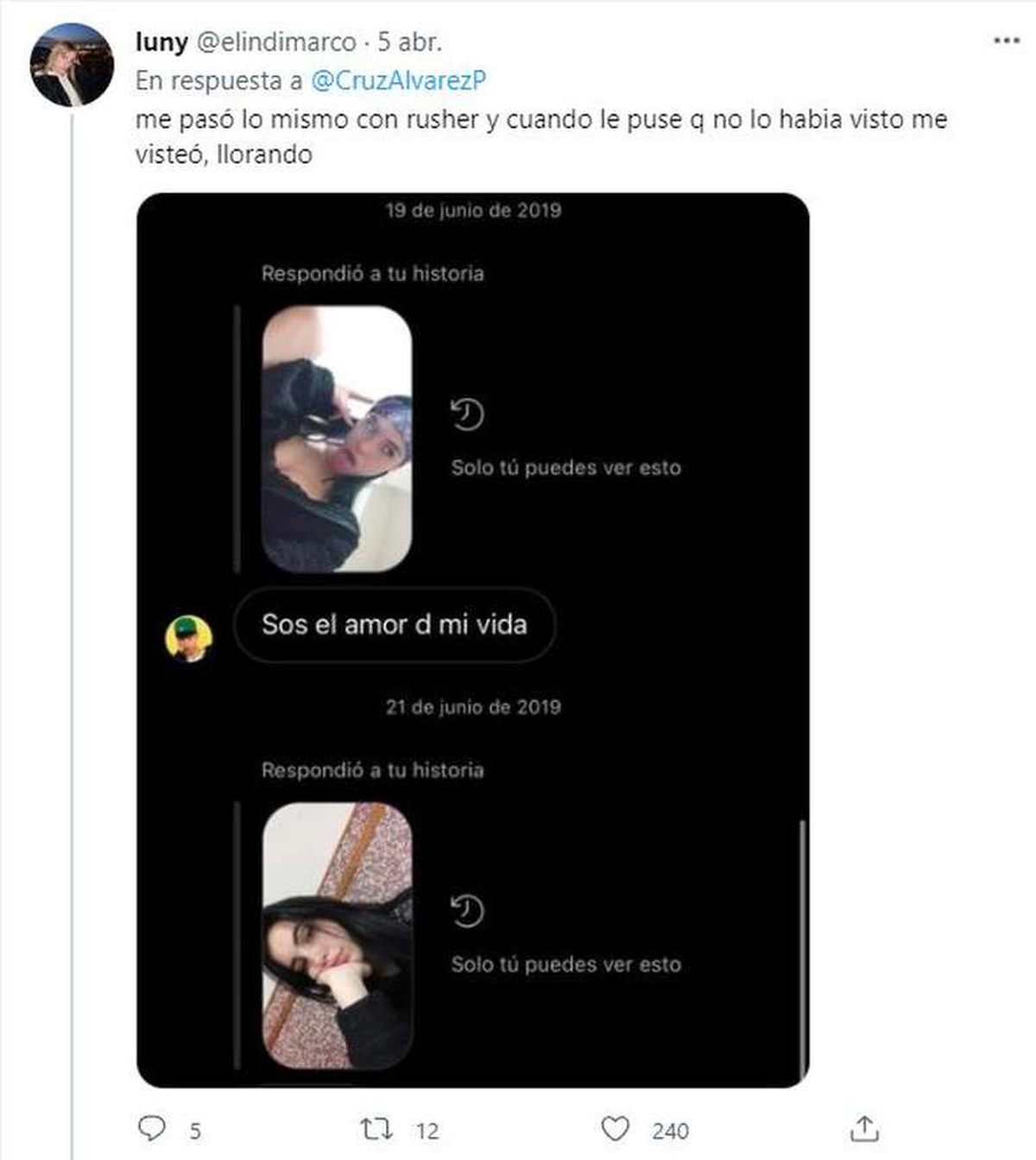Like luny's tweet
The image size is (1036, 1160).
click(615, 1128)
